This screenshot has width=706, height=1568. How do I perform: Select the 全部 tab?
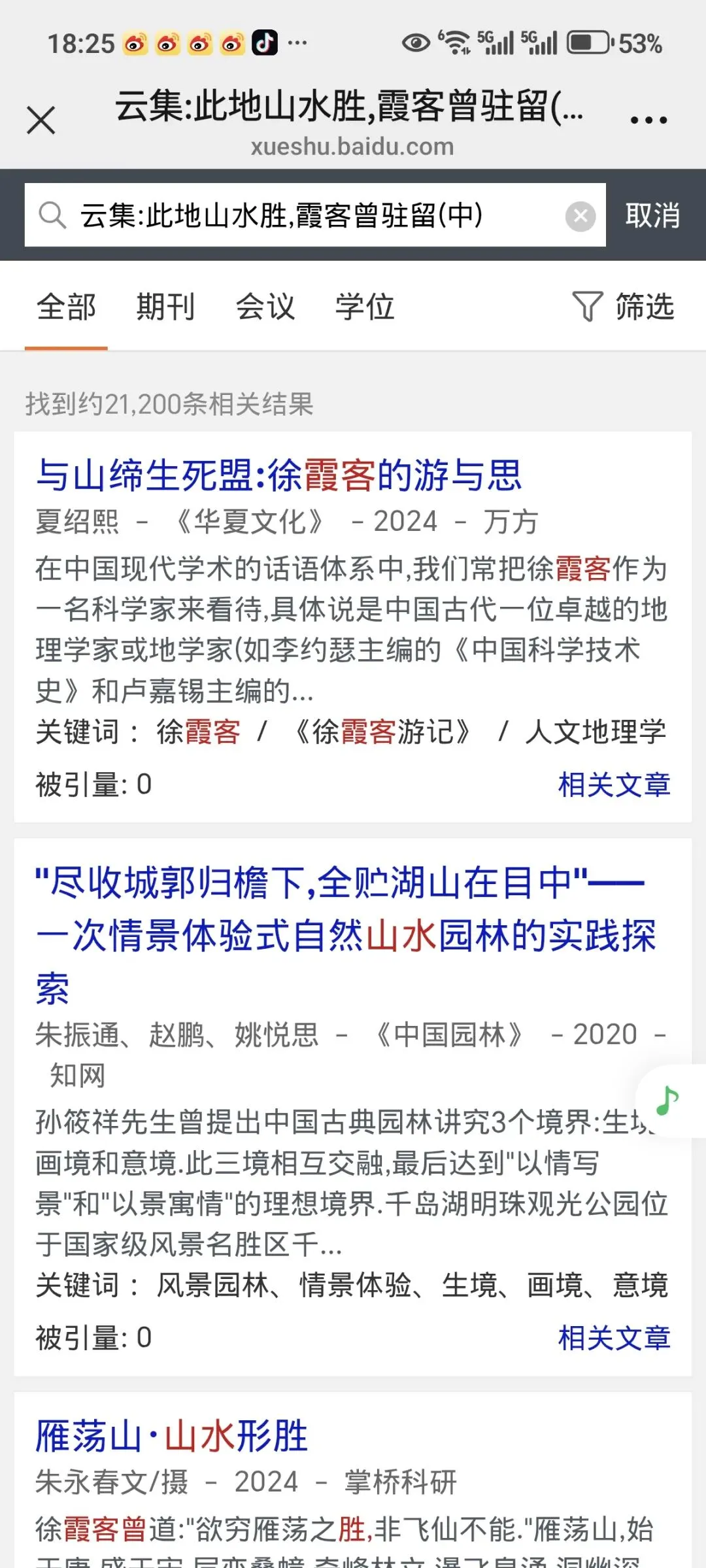pyautogui.click(x=66, y=307)
